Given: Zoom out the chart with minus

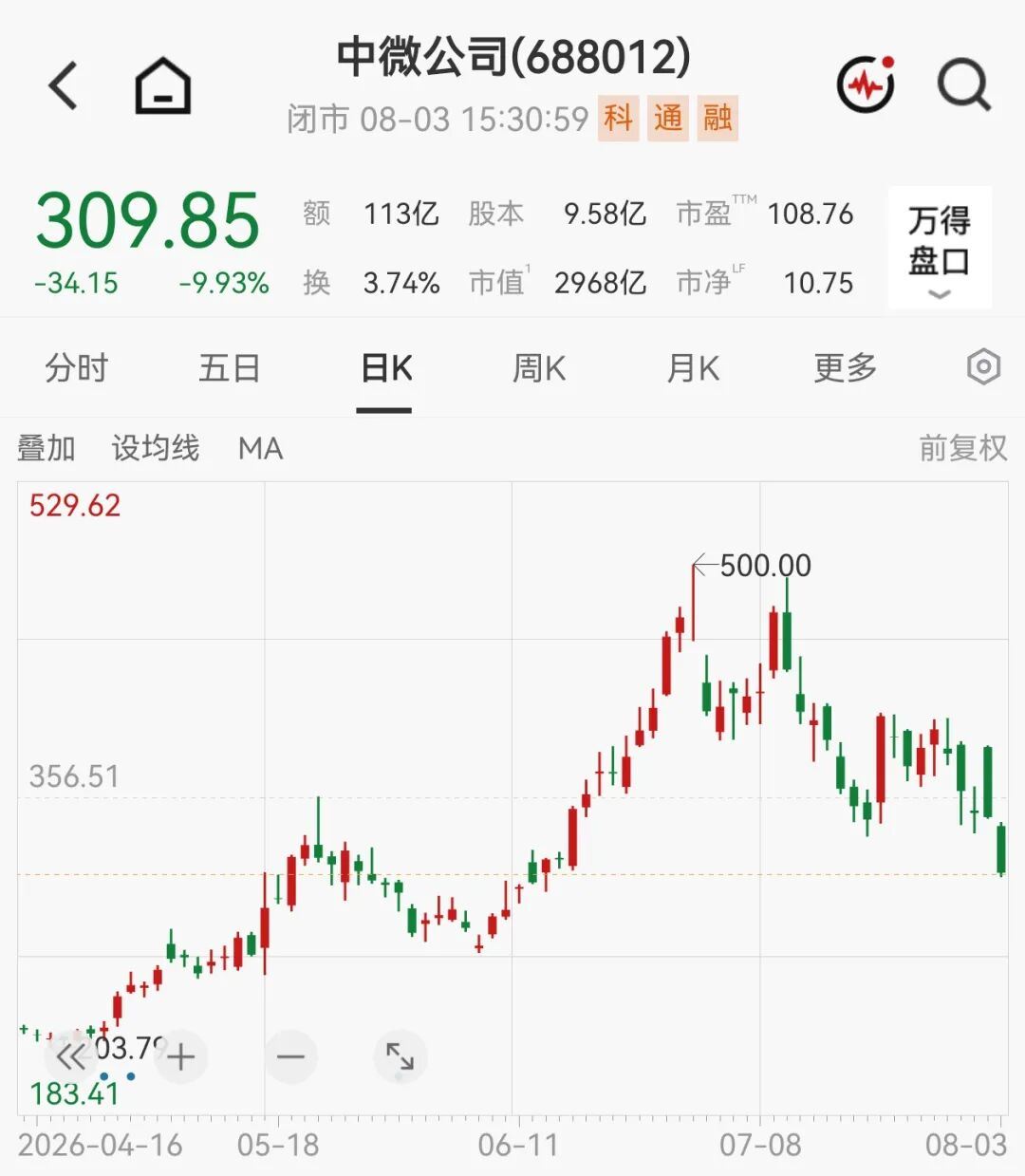Looking at the screenshot, I should coord(290,1056).
